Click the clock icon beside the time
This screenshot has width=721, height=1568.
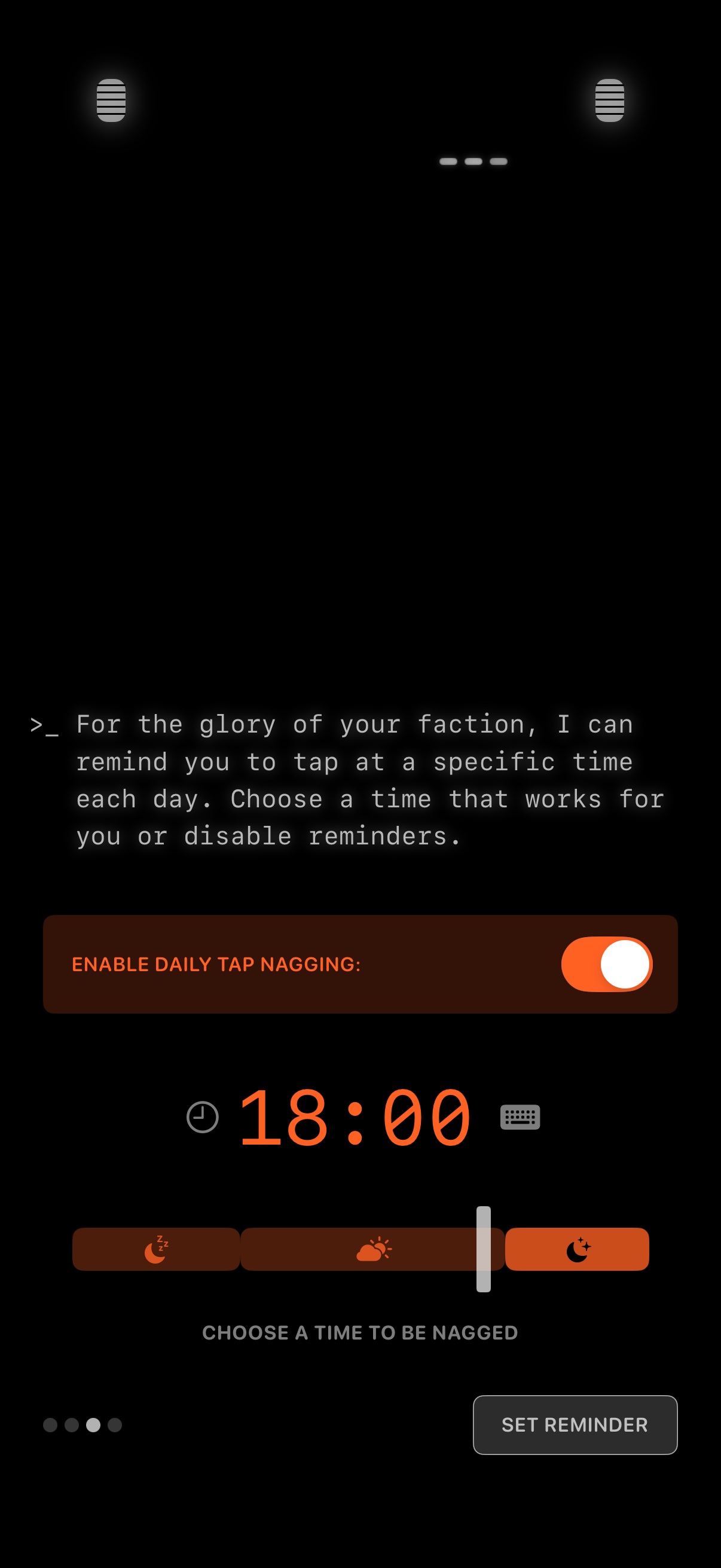point(201,1116)
